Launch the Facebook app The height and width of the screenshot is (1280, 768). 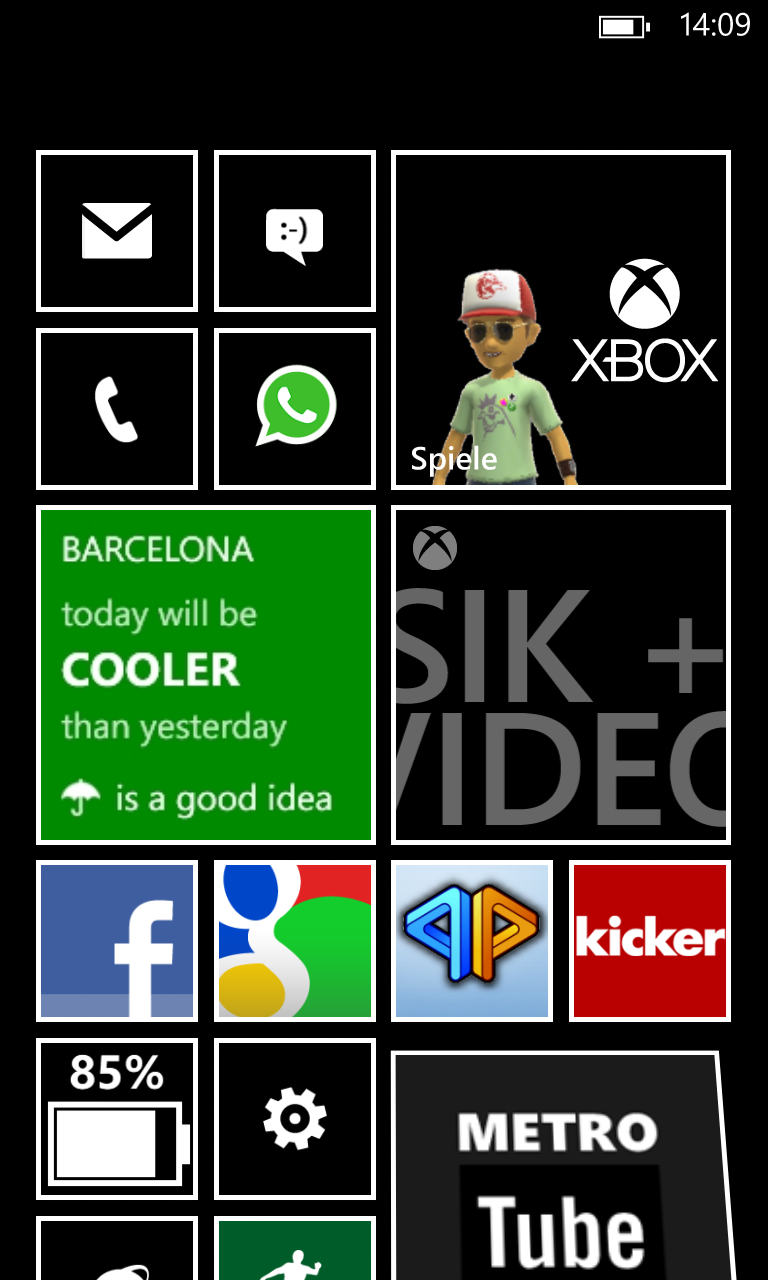117,941
